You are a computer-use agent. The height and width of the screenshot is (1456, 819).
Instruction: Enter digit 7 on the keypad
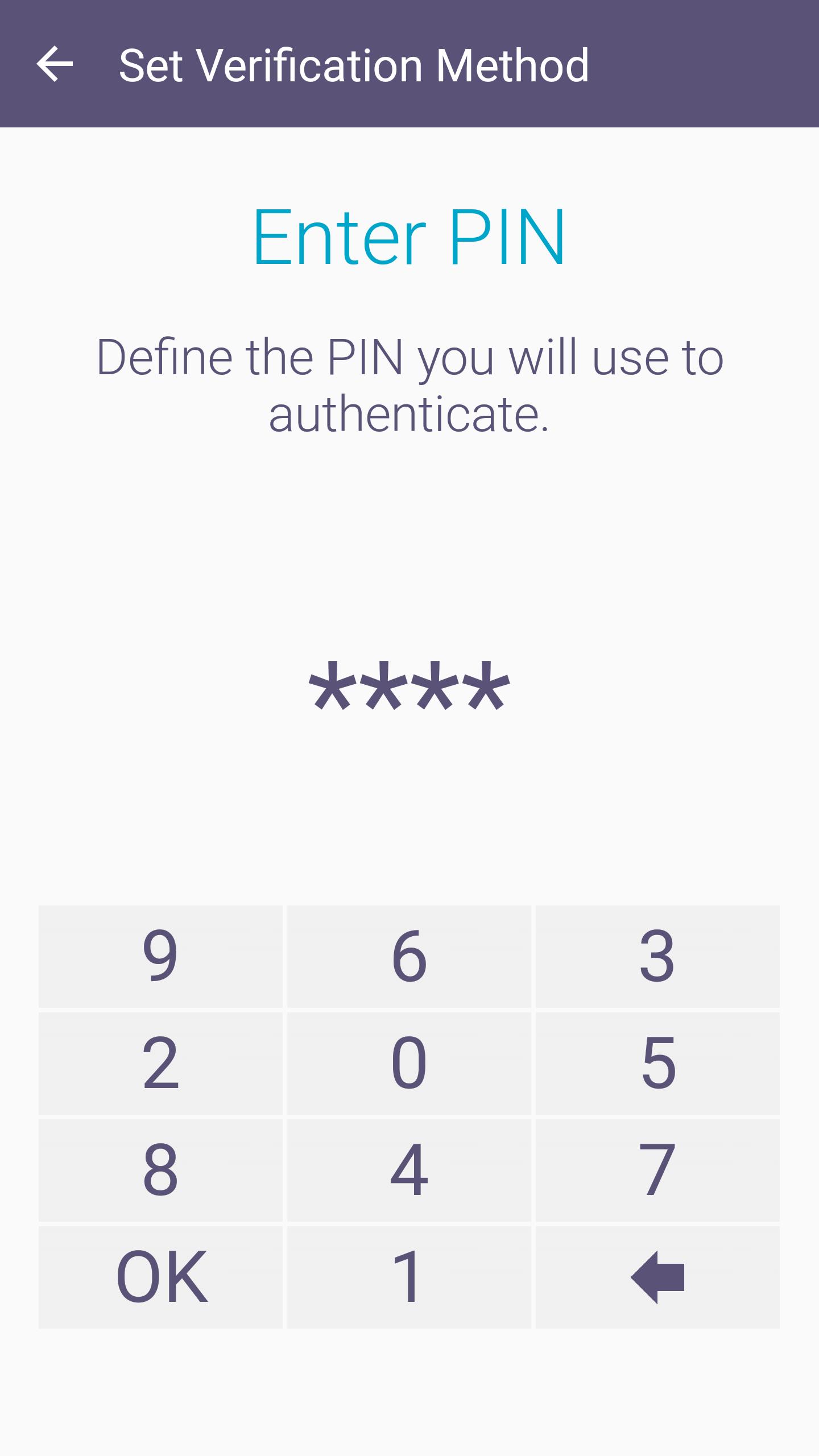click(x=657, y=1170)
